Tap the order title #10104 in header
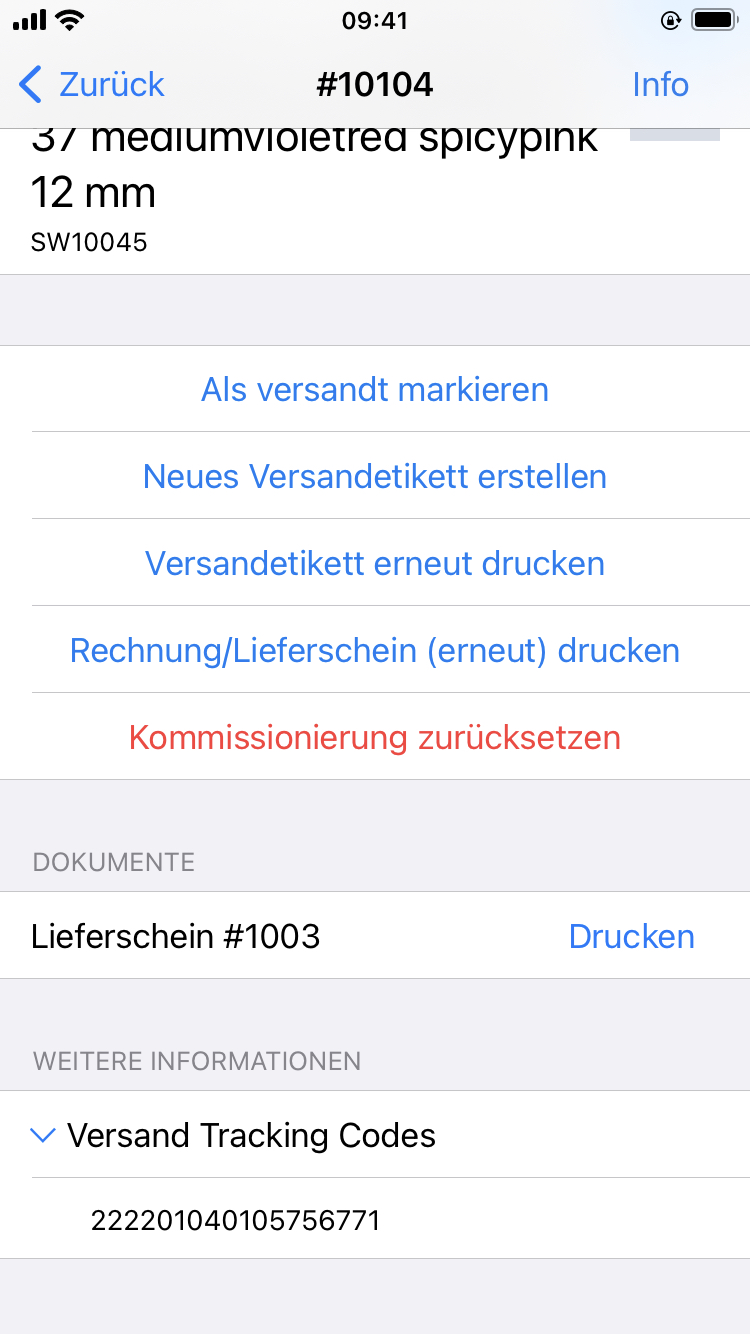The image size is (750, 1334). tap(375, 85)
